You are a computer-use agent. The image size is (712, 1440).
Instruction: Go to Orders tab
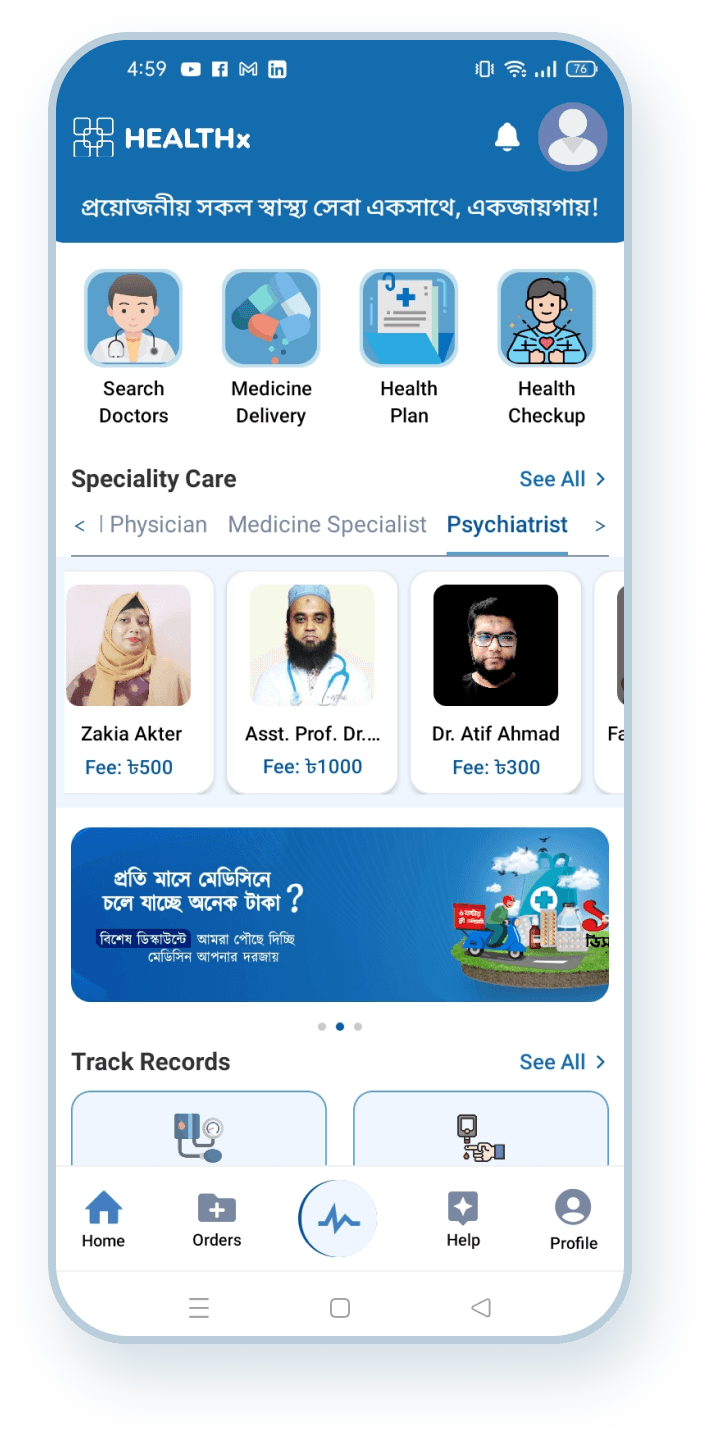(x=217, y=1220)
